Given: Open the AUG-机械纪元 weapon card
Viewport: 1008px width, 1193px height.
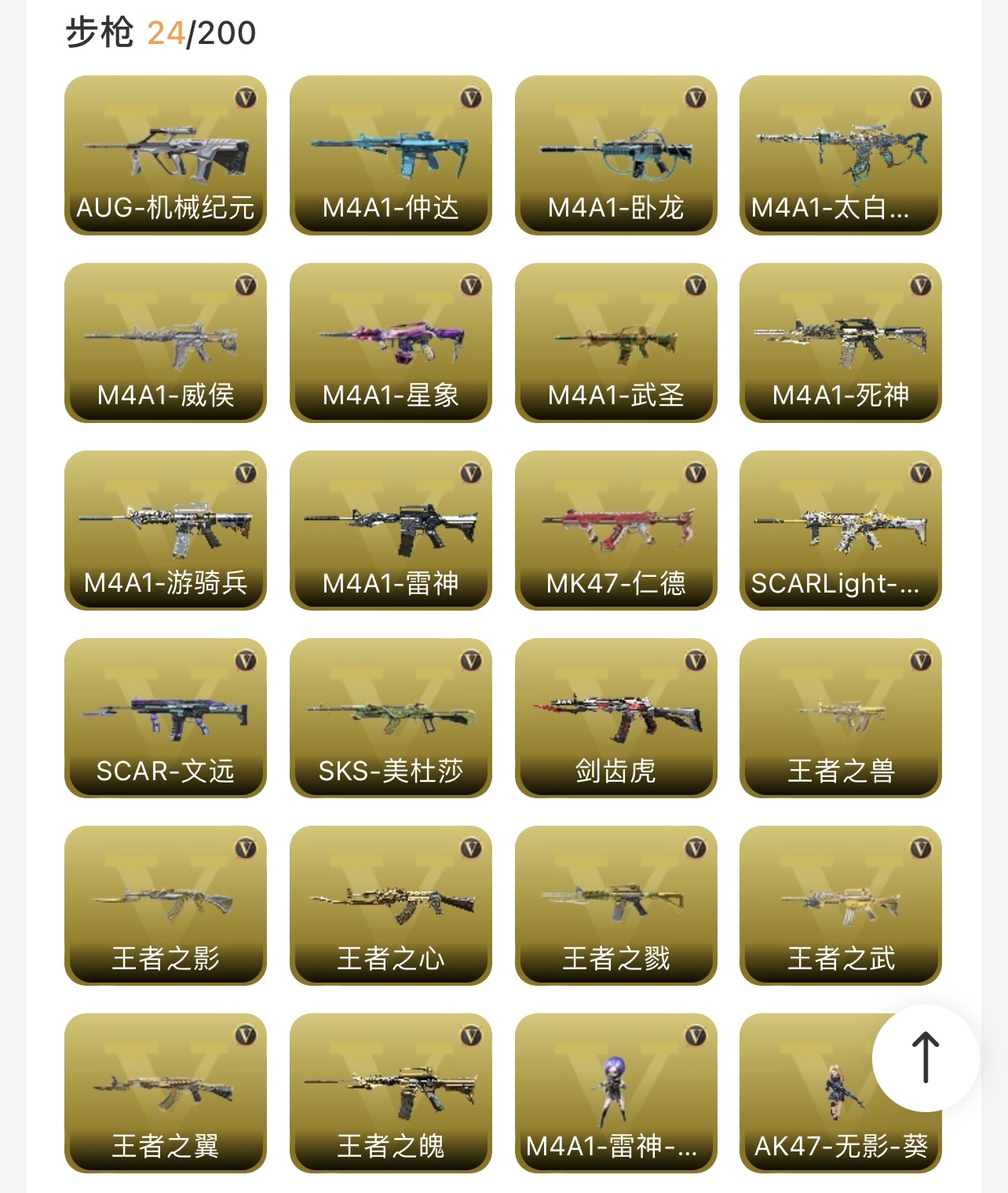Looking at the screenshot, I should [166, 155].
